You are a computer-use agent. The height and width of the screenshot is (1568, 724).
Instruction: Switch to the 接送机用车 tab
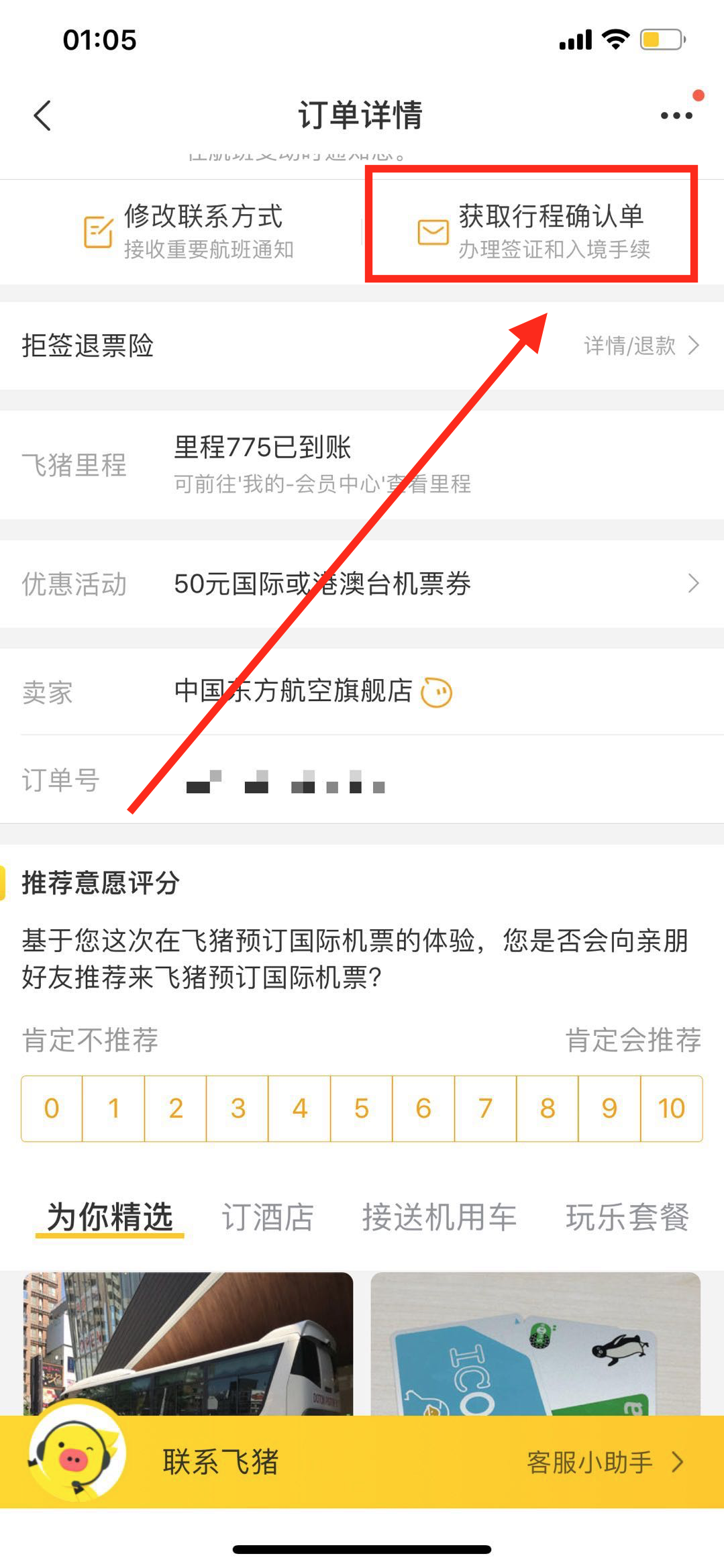[439, 1218]
